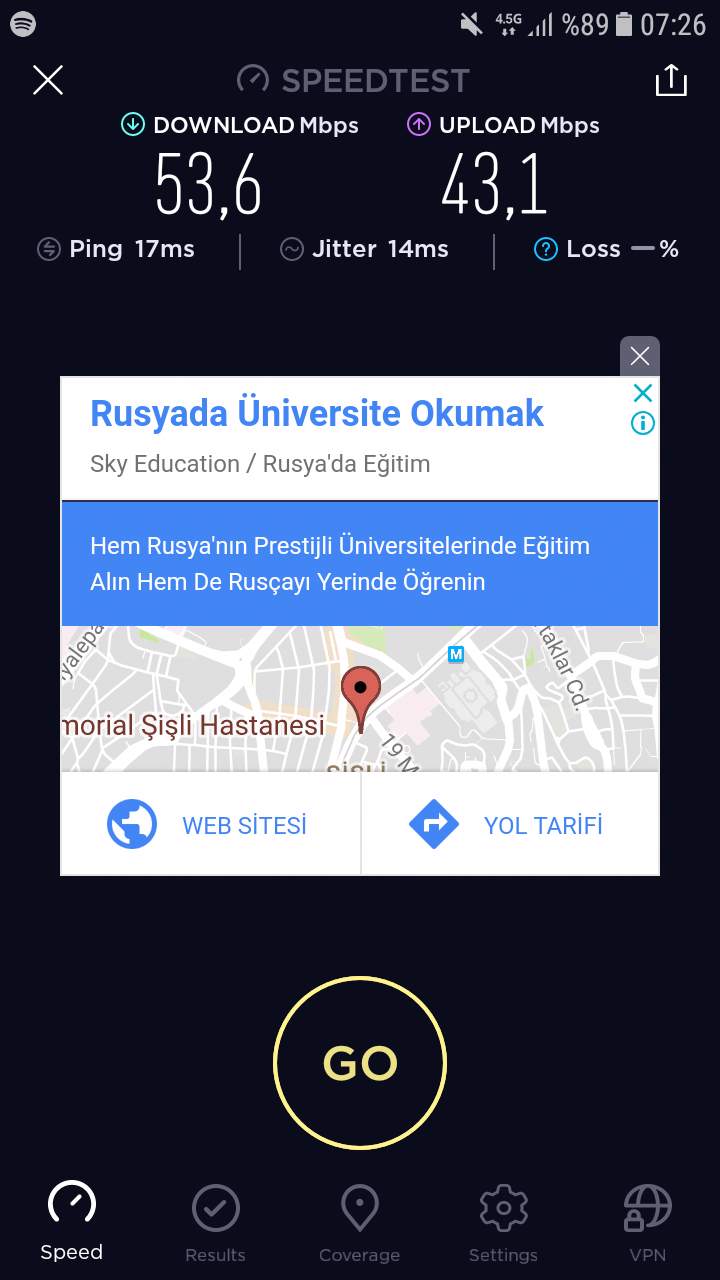Dismiss the ad with the gray X

point(640,356)
